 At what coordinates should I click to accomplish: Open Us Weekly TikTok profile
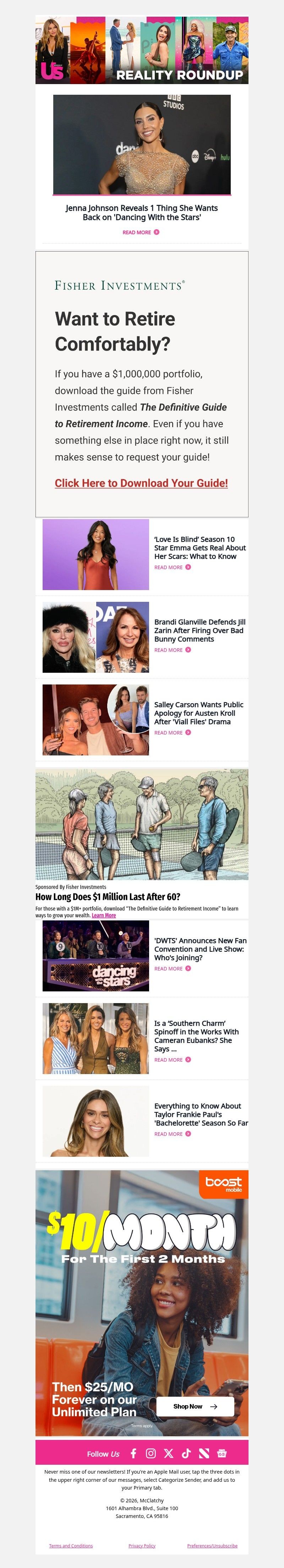click(186, 1453)
